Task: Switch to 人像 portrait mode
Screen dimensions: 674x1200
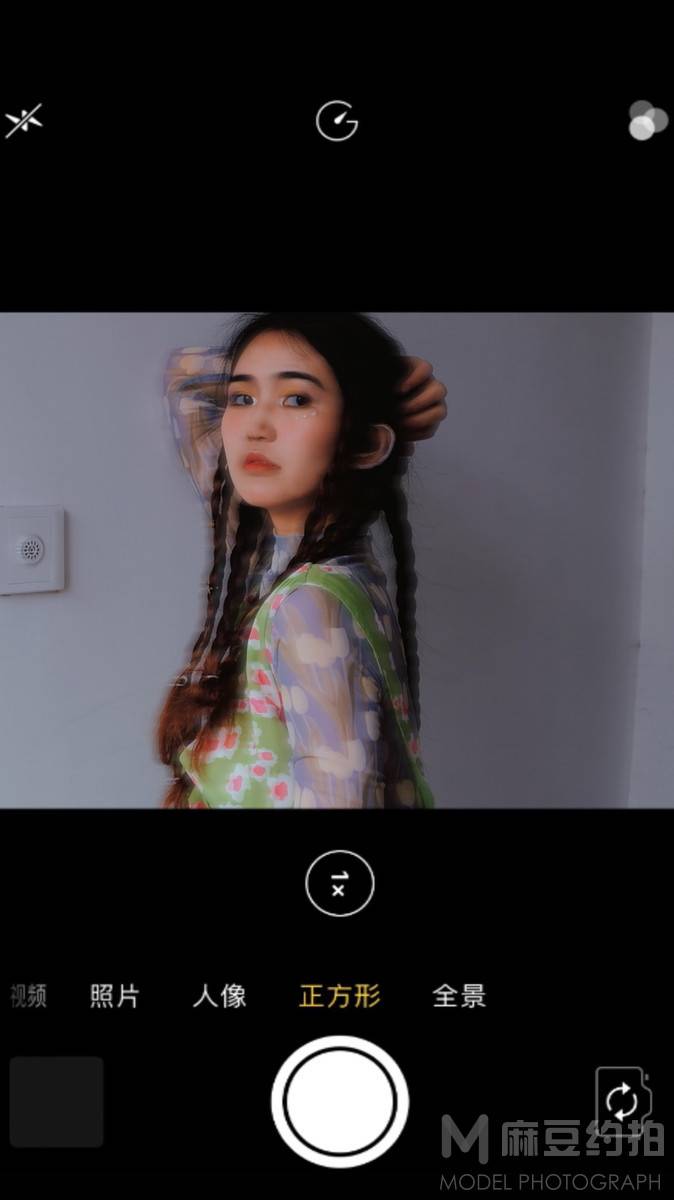Action: (x=220, y=996)
